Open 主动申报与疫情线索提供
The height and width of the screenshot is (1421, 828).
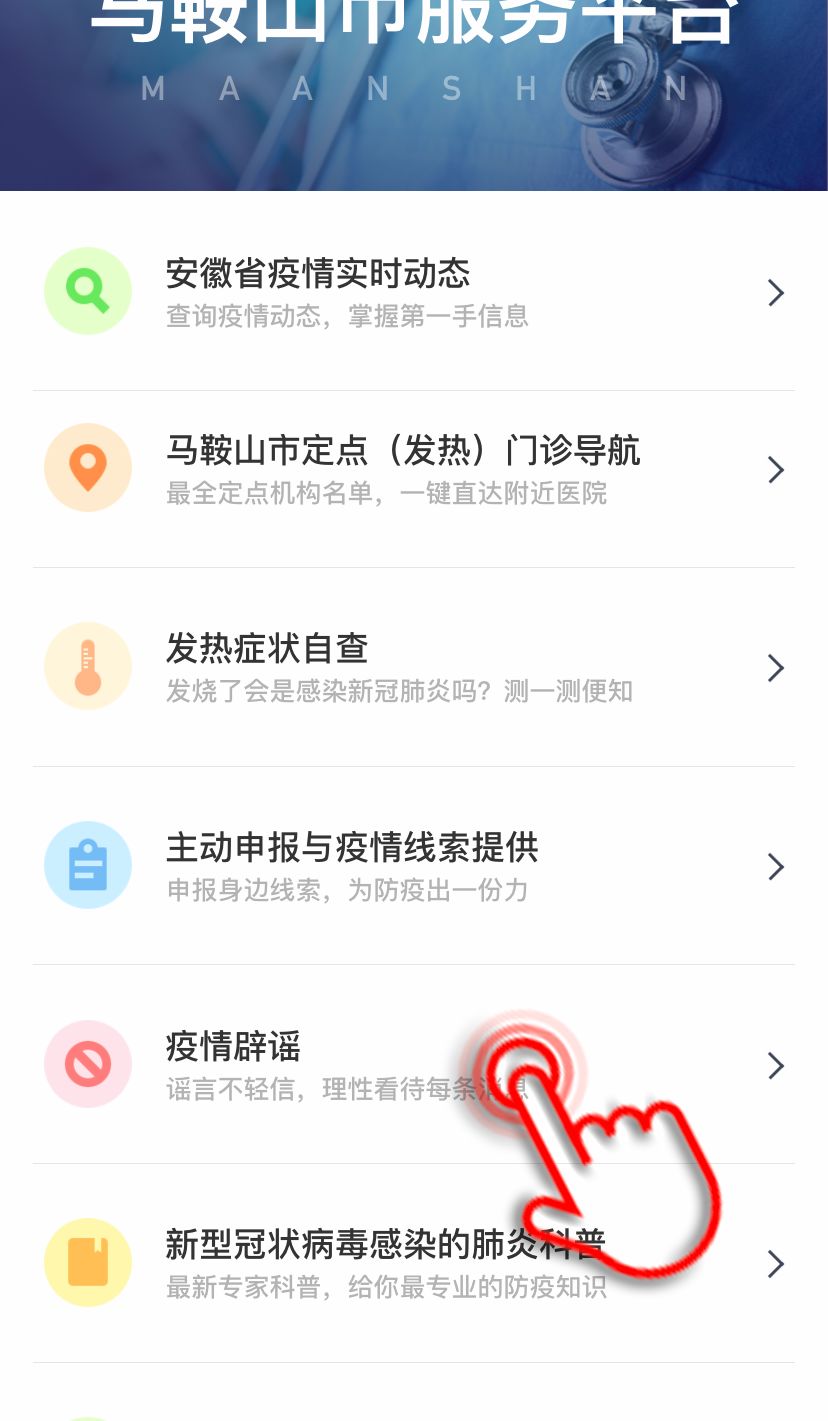coord(352,849)
